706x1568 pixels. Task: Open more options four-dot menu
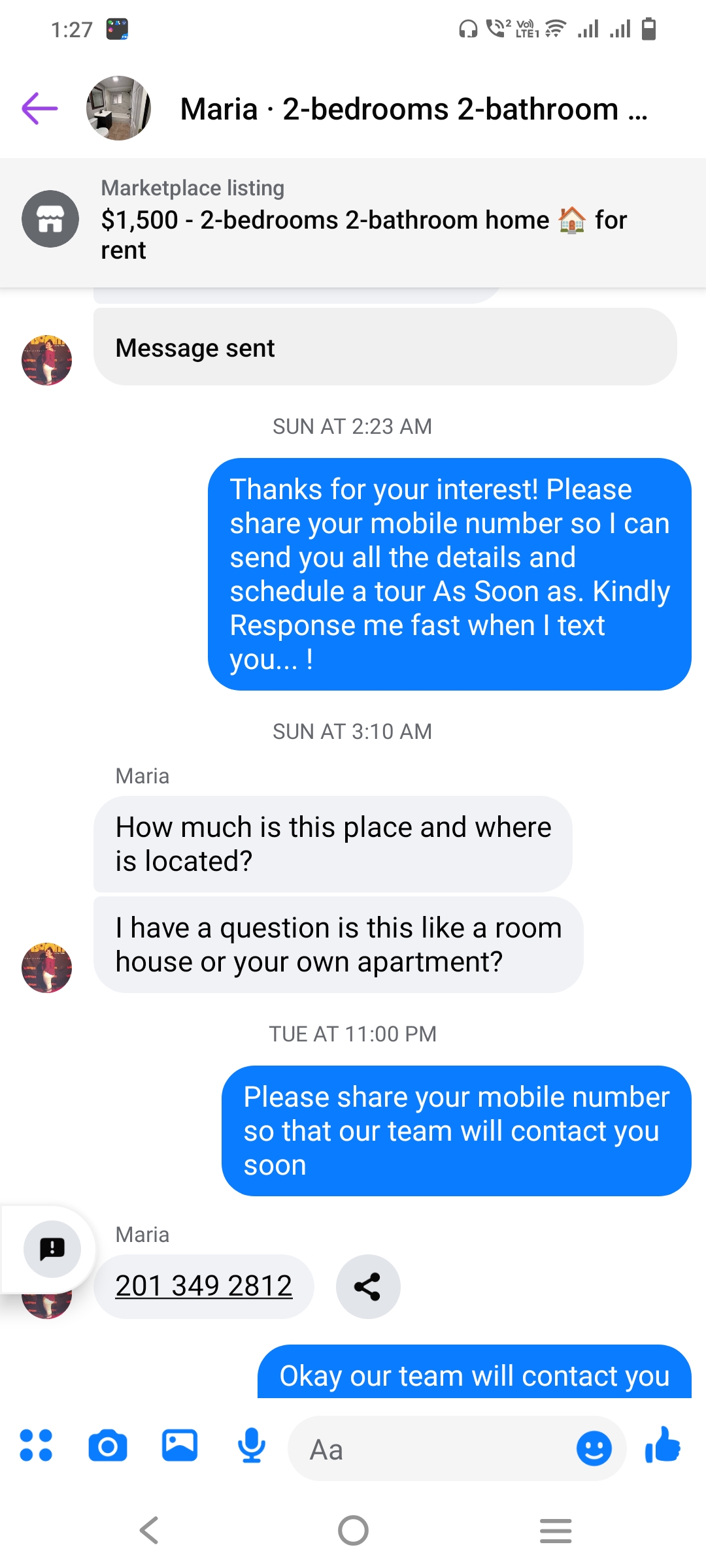pyautogui.click(x=36, y=1445)
